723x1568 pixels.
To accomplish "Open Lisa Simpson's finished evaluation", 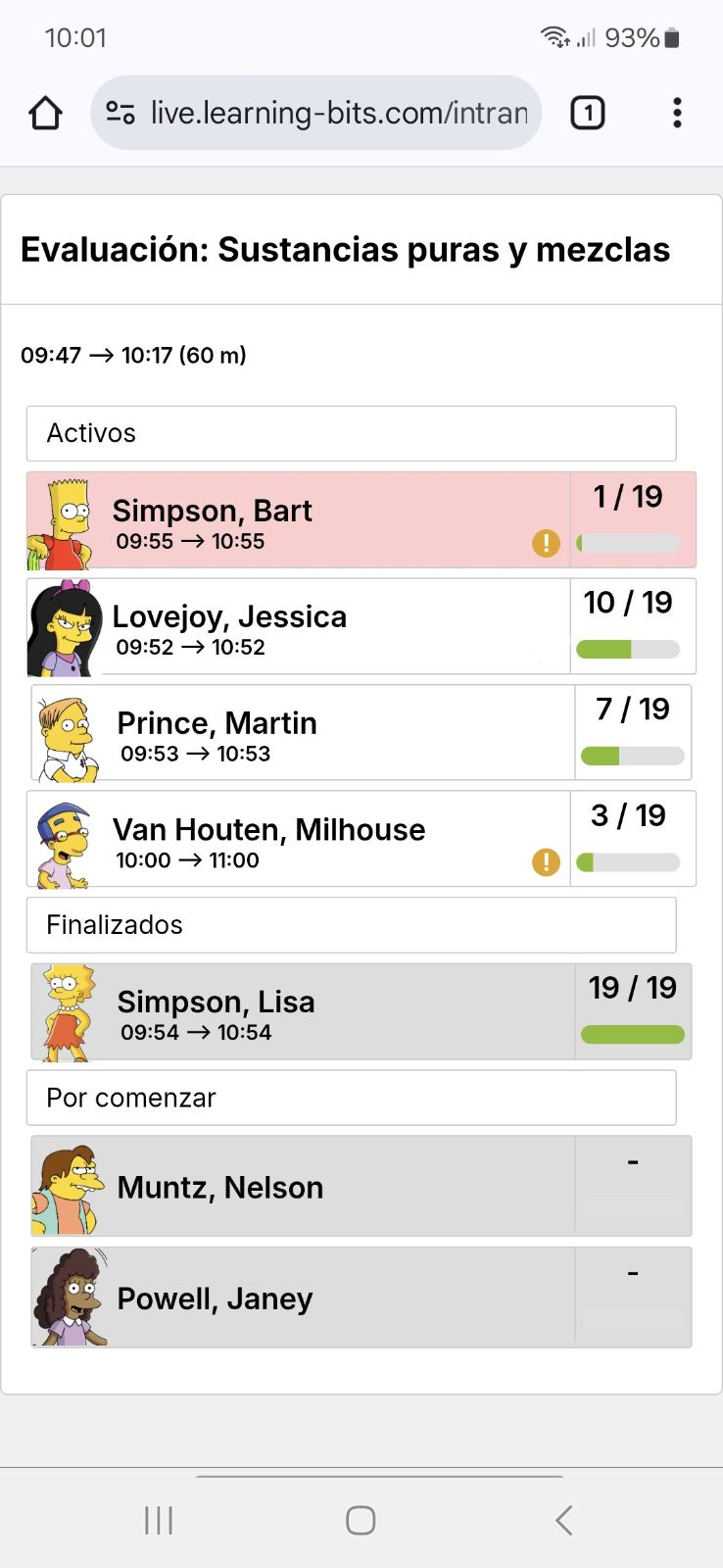I will point(294,1012).
